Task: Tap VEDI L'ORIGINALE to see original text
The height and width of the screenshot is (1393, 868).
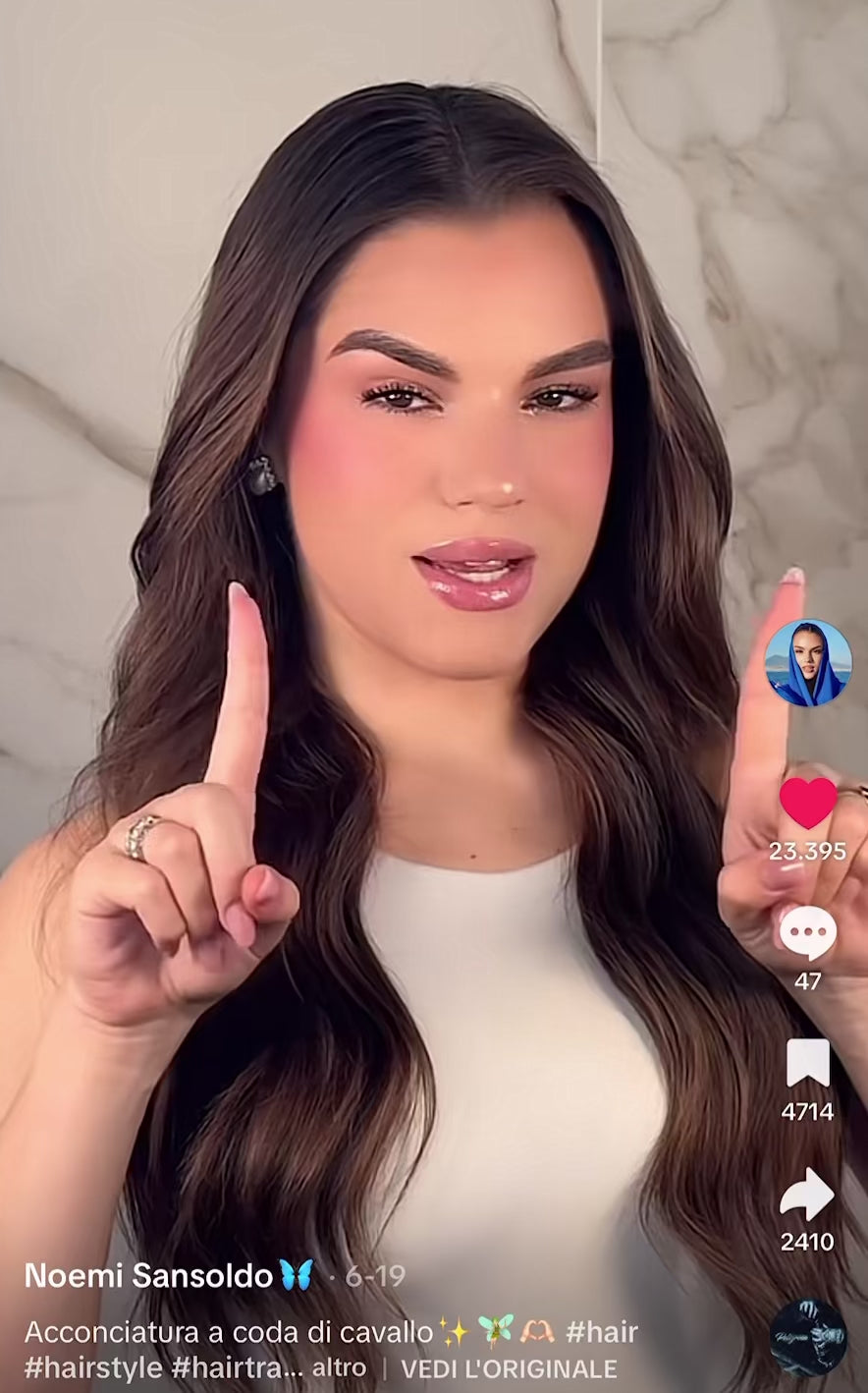Action: [x=509, y=1368]
